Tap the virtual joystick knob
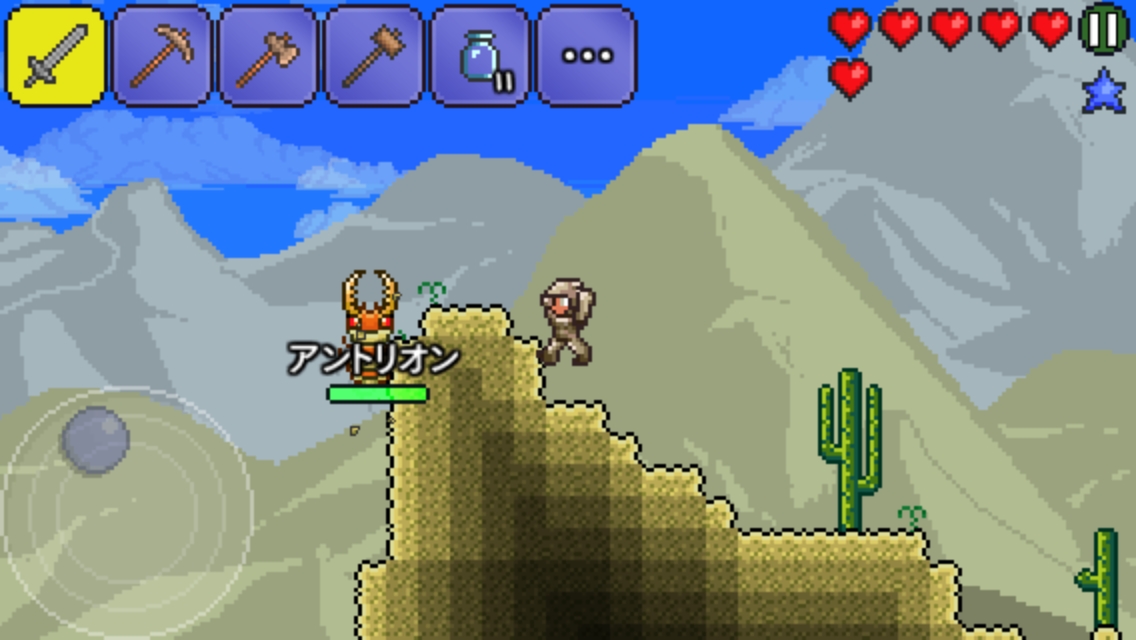1136x640 pixels. pos(95,440)
